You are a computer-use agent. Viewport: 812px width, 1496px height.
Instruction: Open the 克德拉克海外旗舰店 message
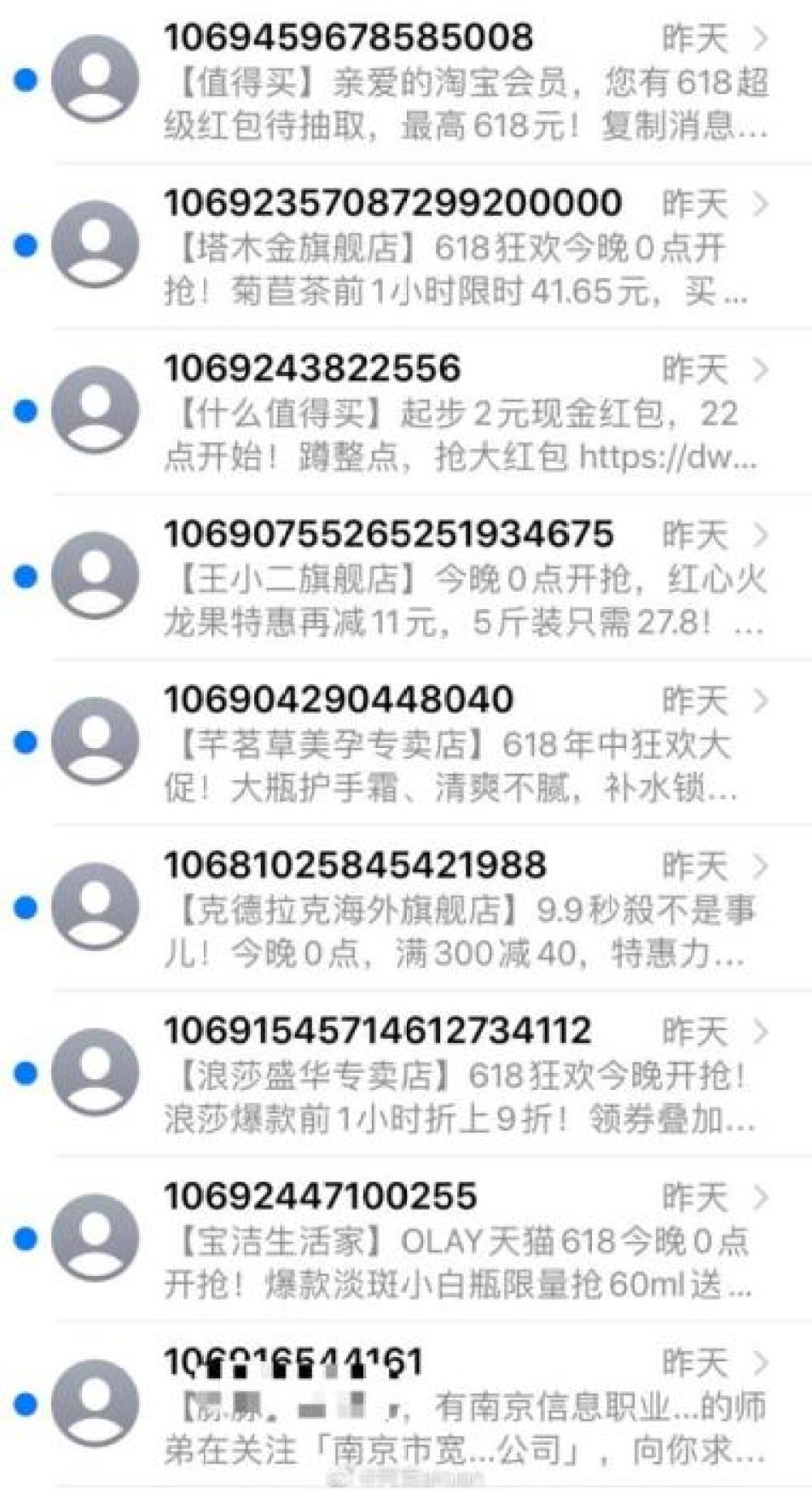[463, 910]
